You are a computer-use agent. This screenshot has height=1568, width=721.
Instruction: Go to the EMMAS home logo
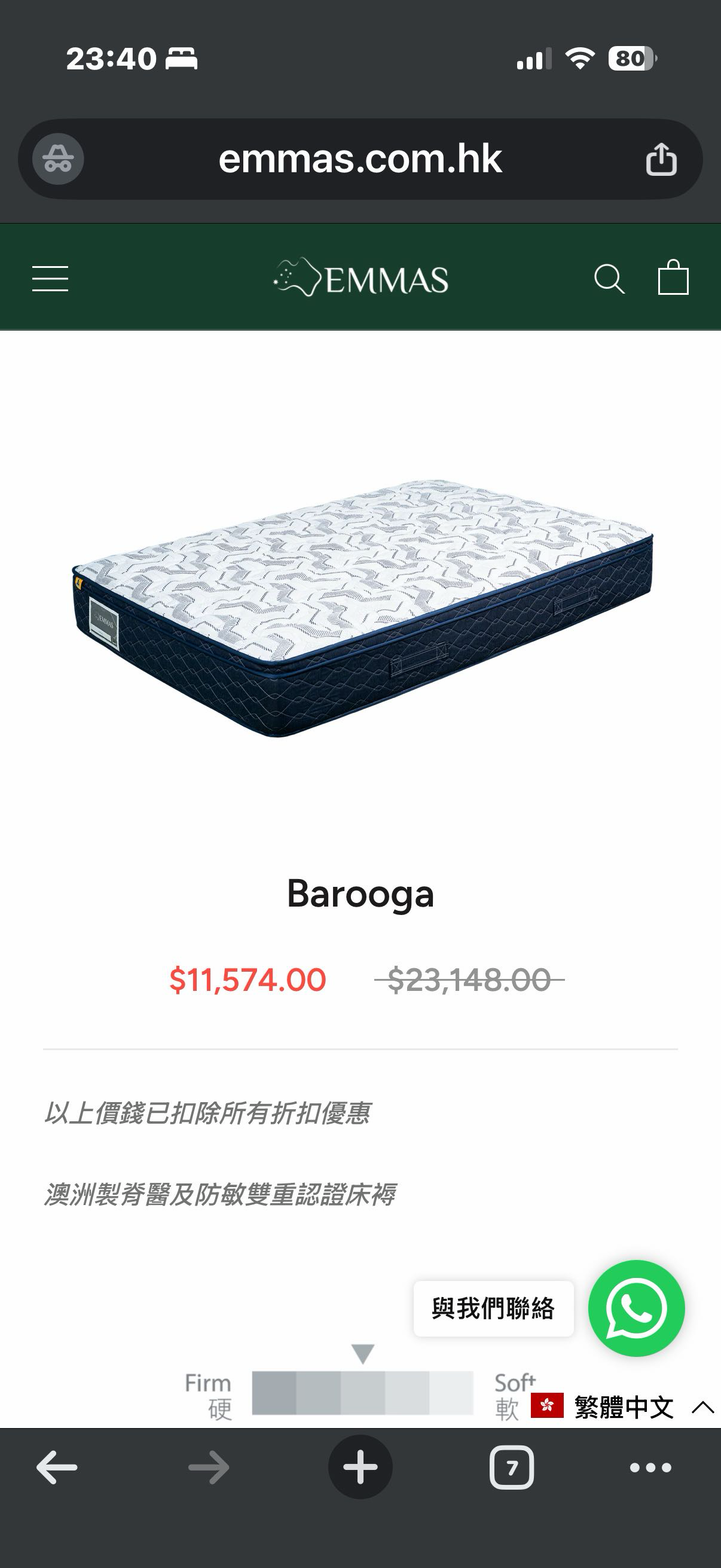(x=361, y=278)
